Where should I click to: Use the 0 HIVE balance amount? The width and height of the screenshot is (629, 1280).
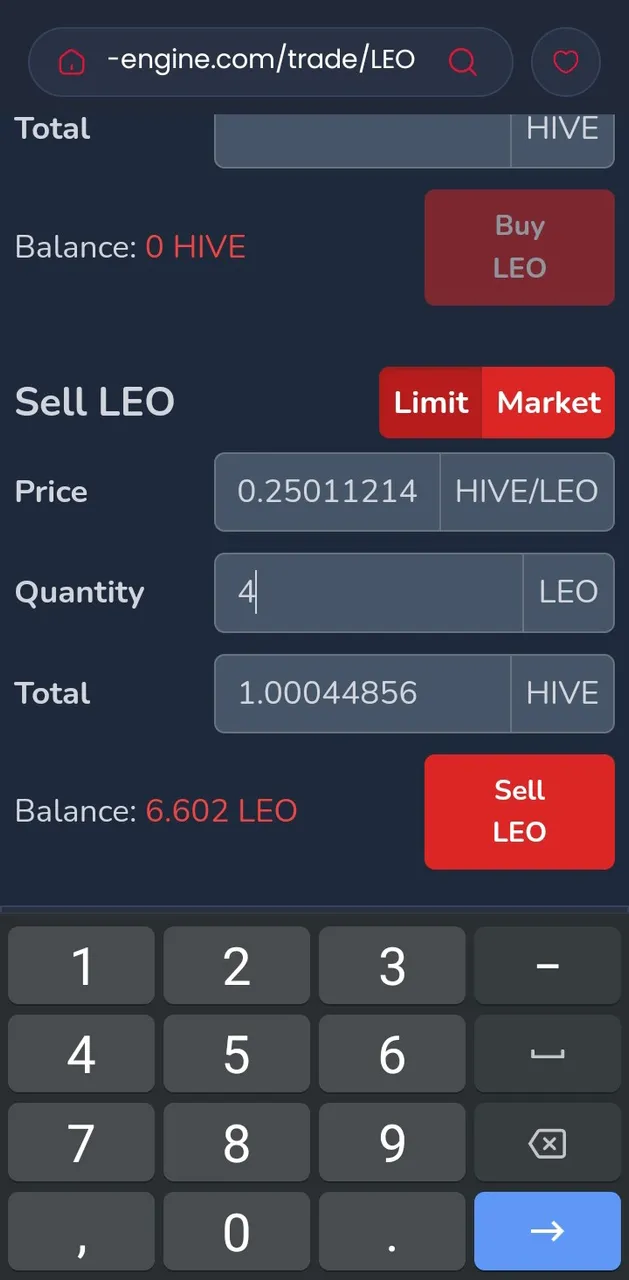tap(196, 247)
